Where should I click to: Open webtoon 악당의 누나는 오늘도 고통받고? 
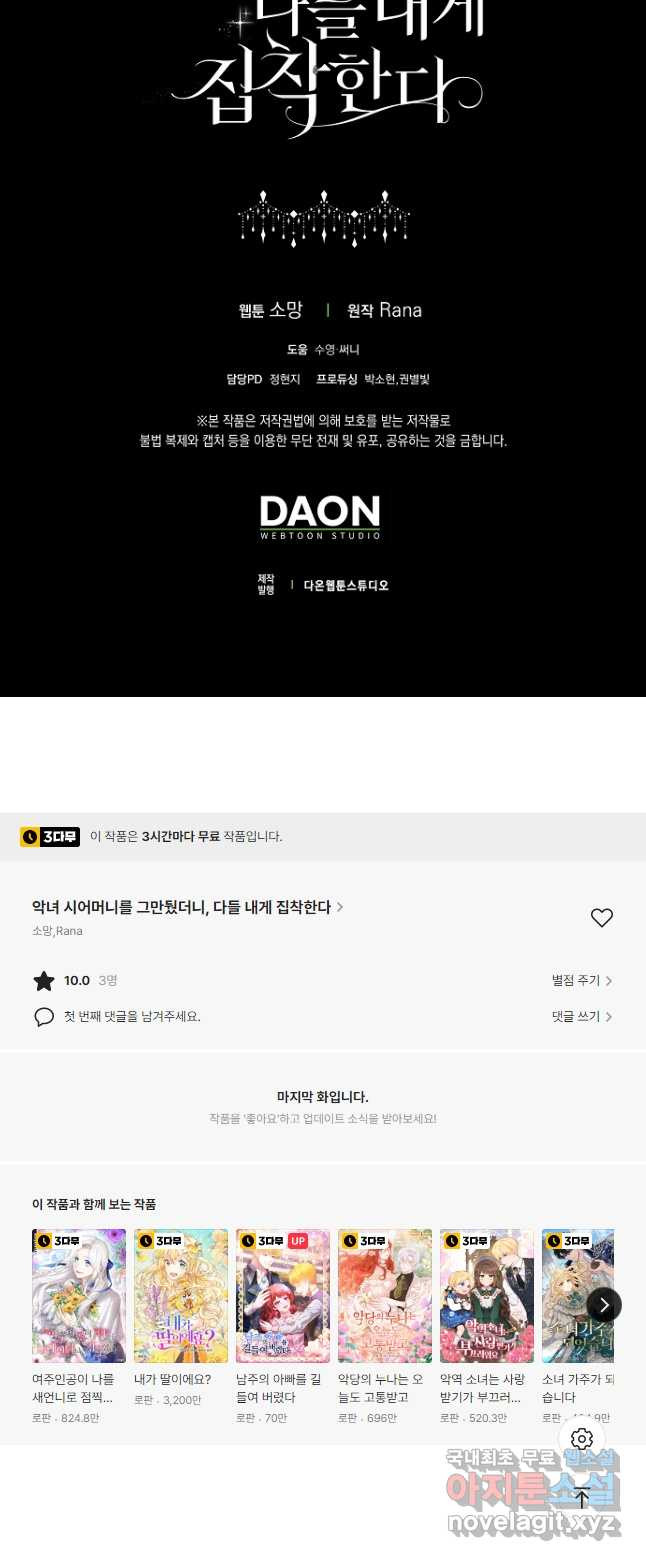coord(385,1296)
